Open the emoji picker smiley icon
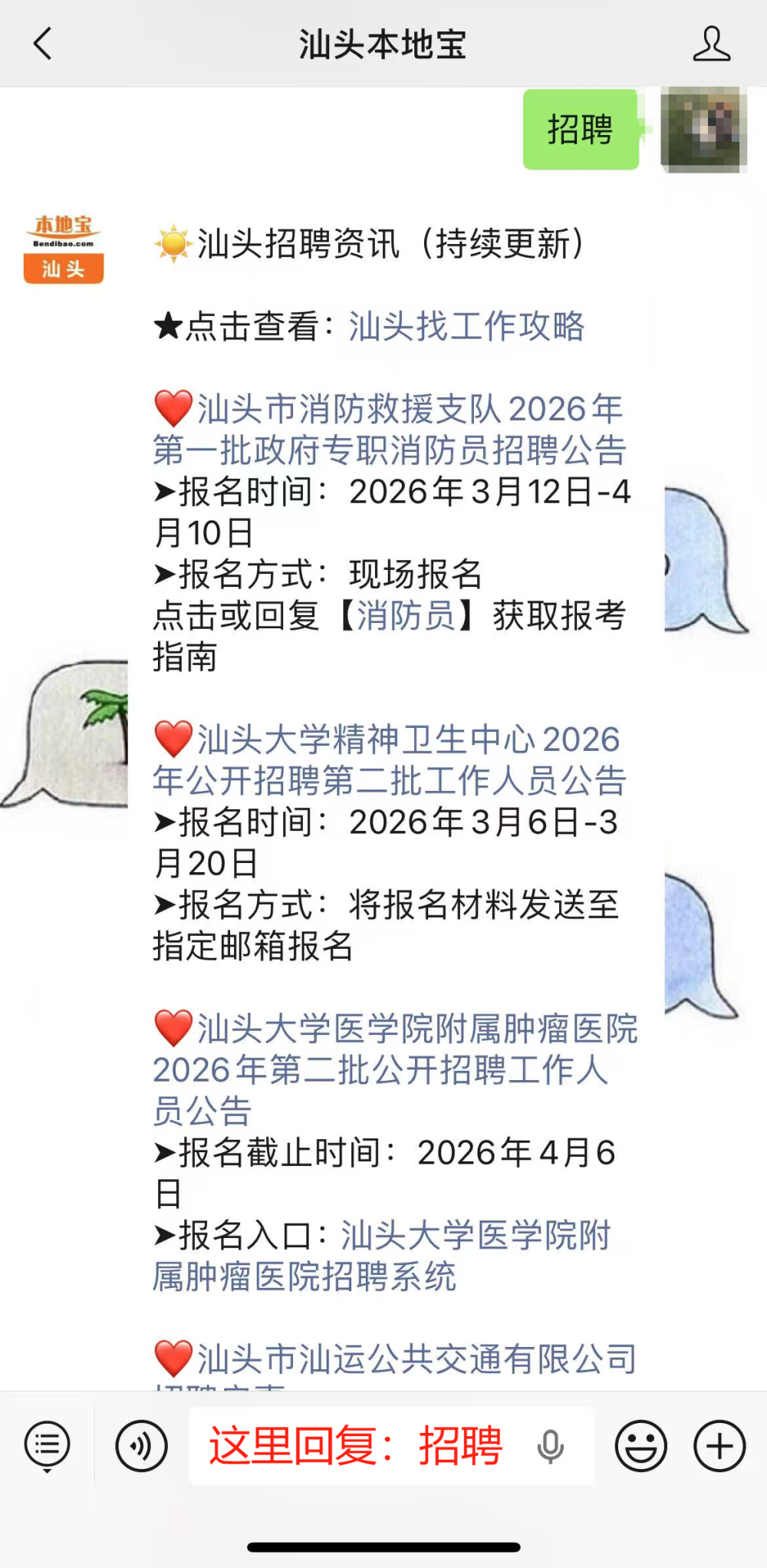 click(643, 1447)
